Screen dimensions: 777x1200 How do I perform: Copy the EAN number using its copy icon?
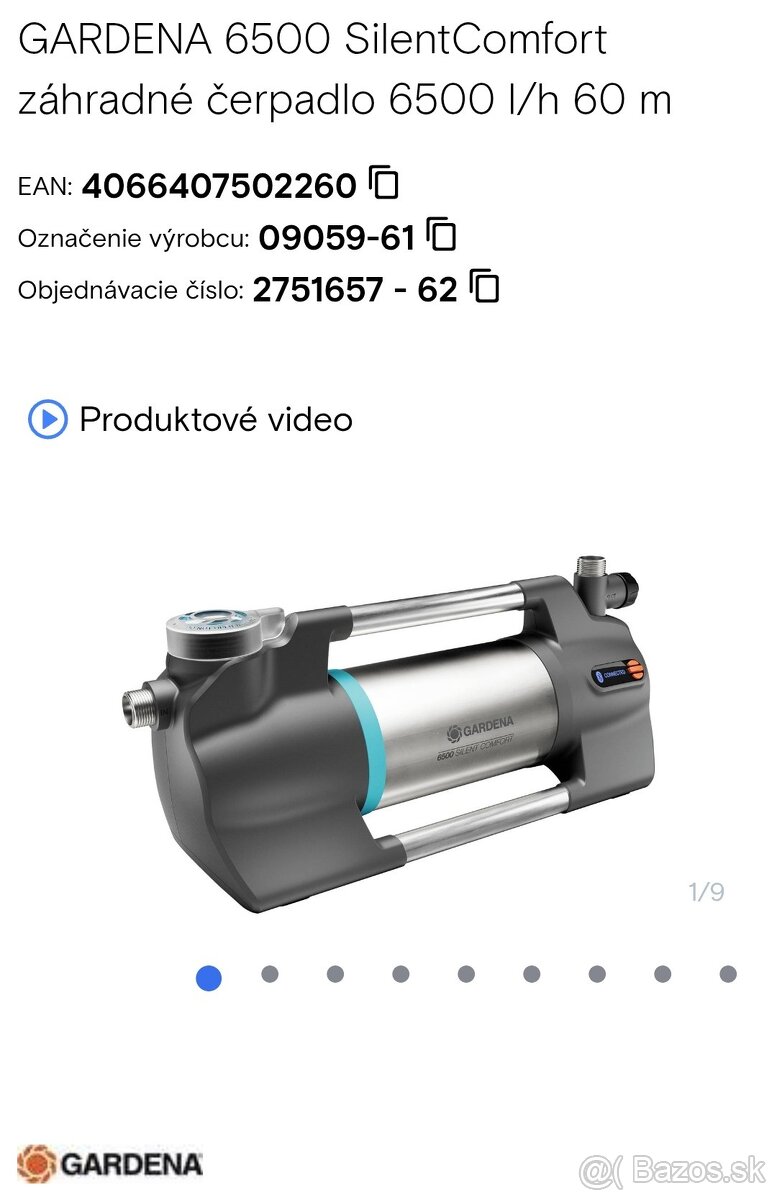(383, 182)
